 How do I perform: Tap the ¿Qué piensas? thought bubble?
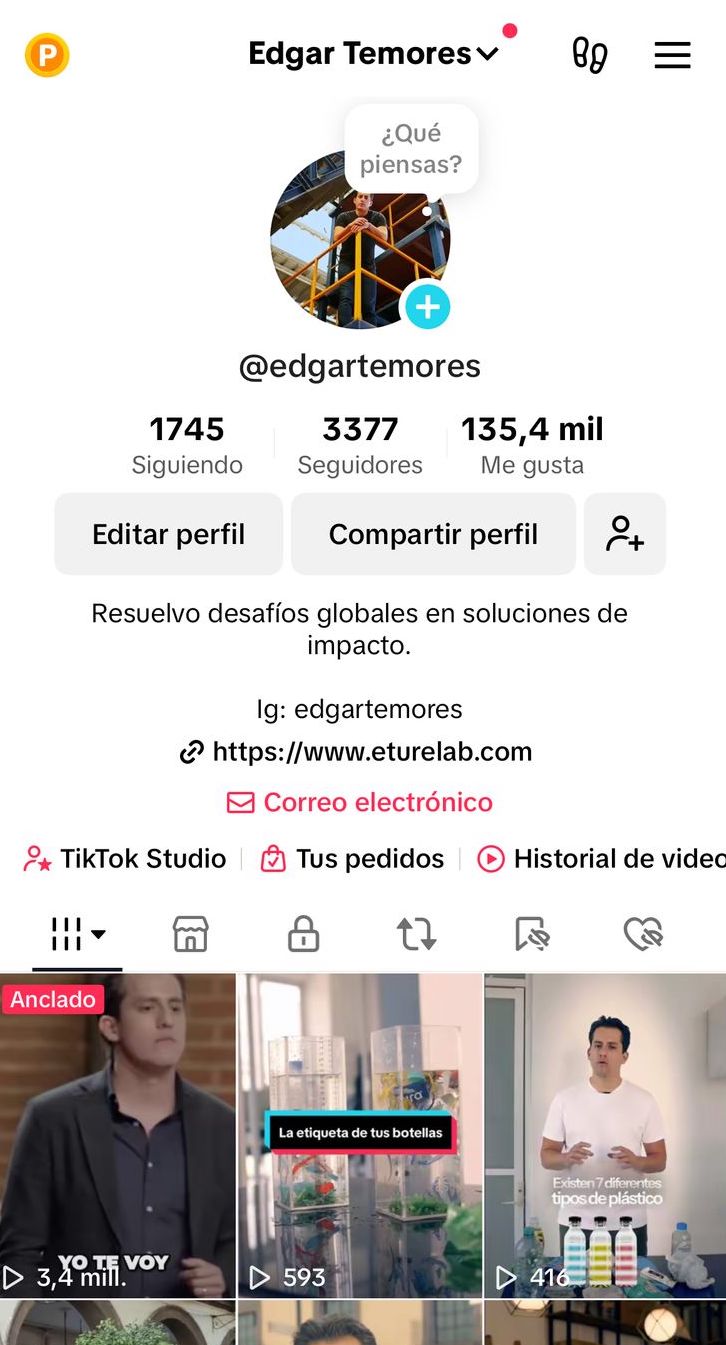[x=411, y=148]
